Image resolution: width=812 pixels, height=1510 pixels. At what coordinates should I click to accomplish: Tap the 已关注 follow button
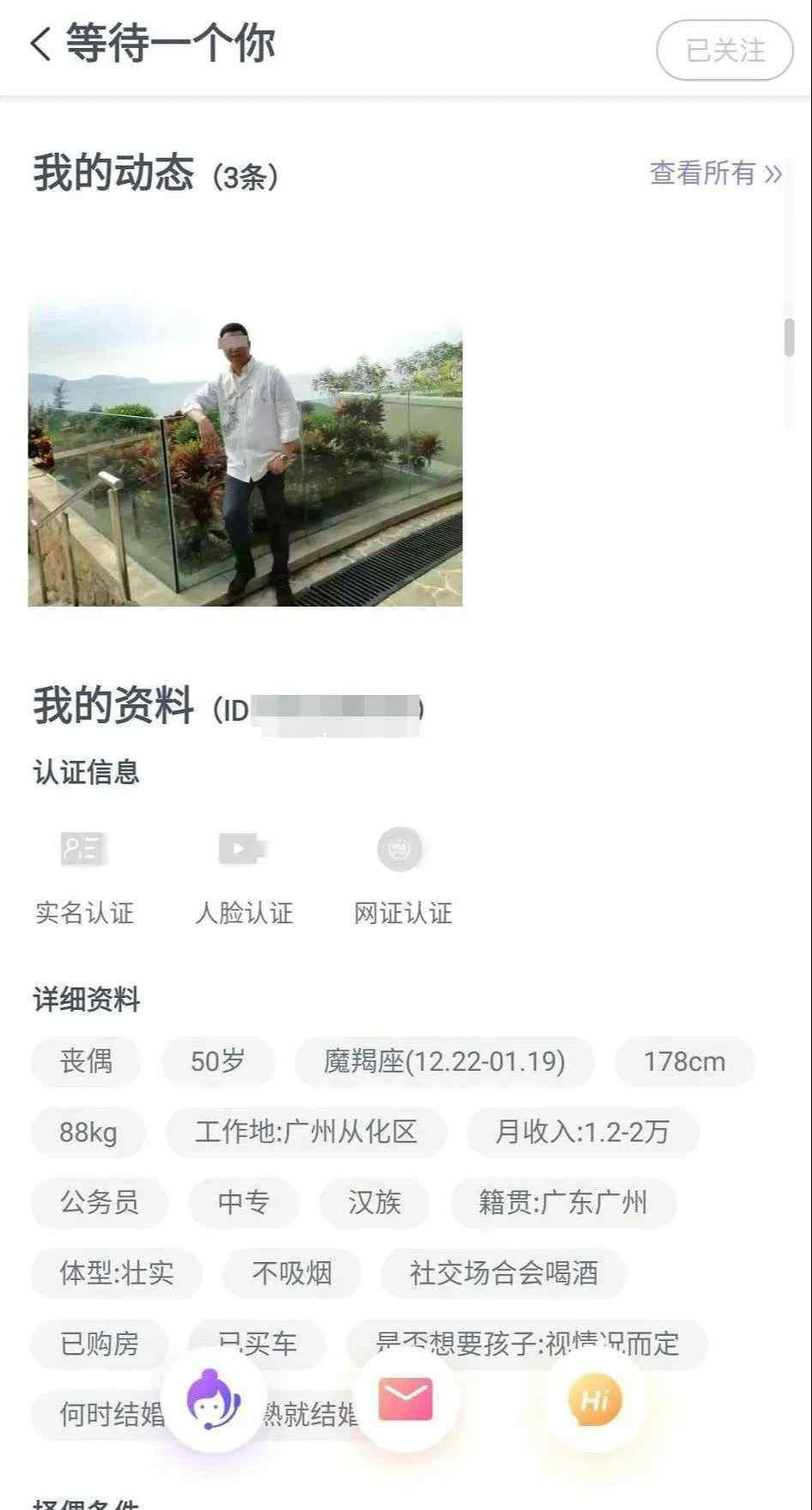[x=725, y=51]
